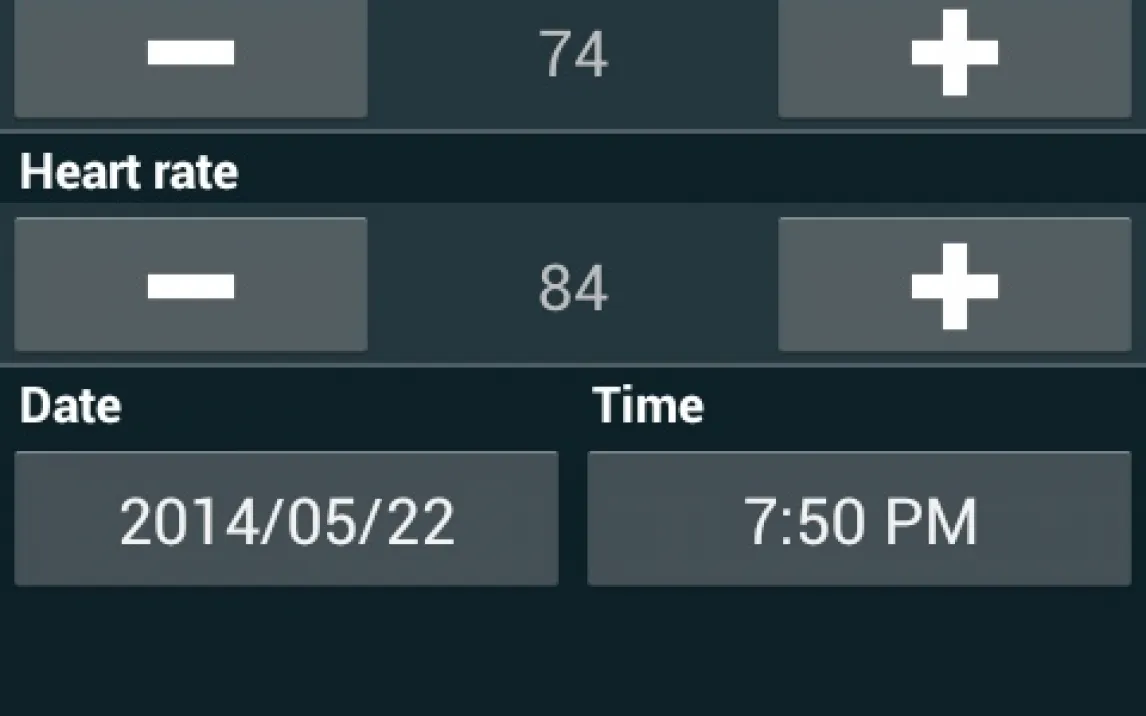The height and width of the screenshot is (716, 1146).
Task: Increase the value showing 74
Action: click(955, 57)
